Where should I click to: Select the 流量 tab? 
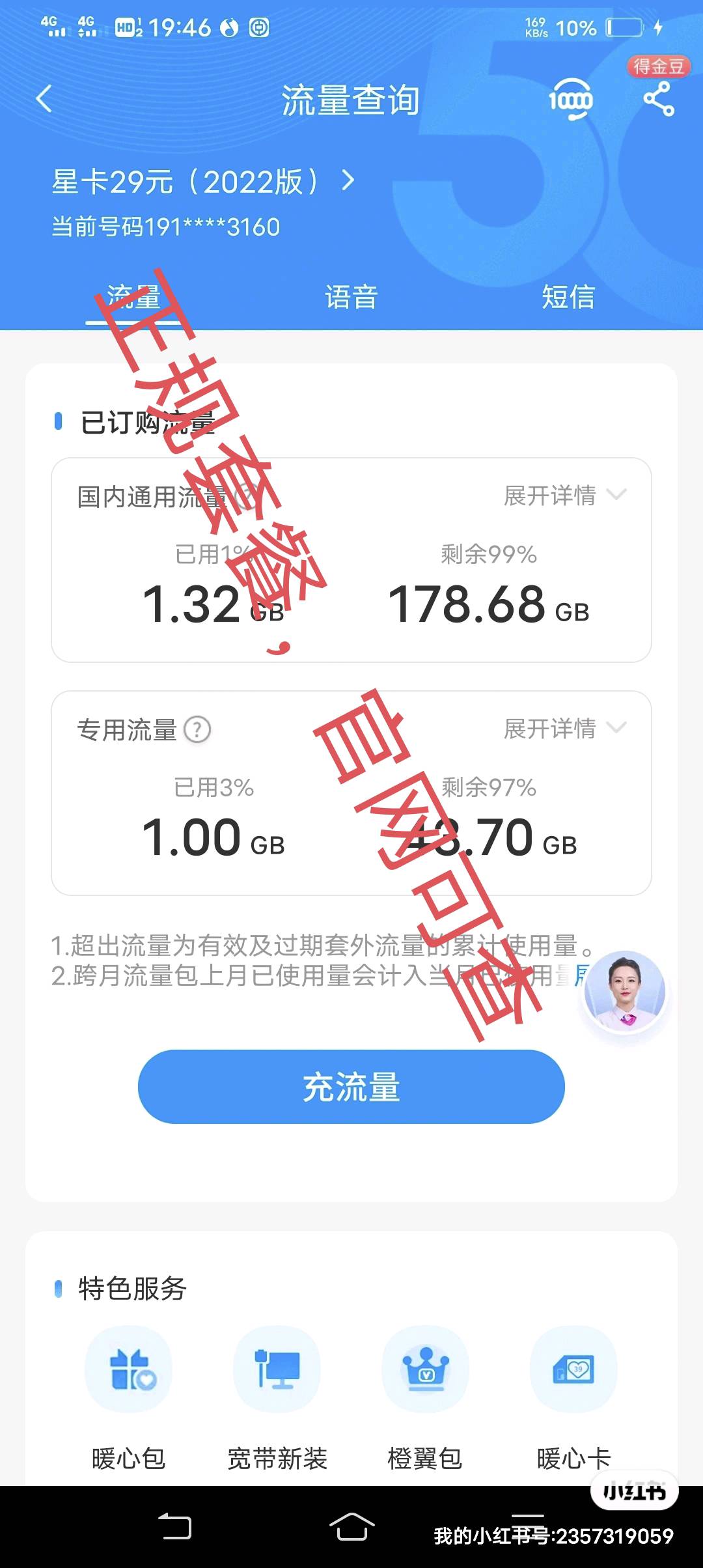[x=133, y=297]
